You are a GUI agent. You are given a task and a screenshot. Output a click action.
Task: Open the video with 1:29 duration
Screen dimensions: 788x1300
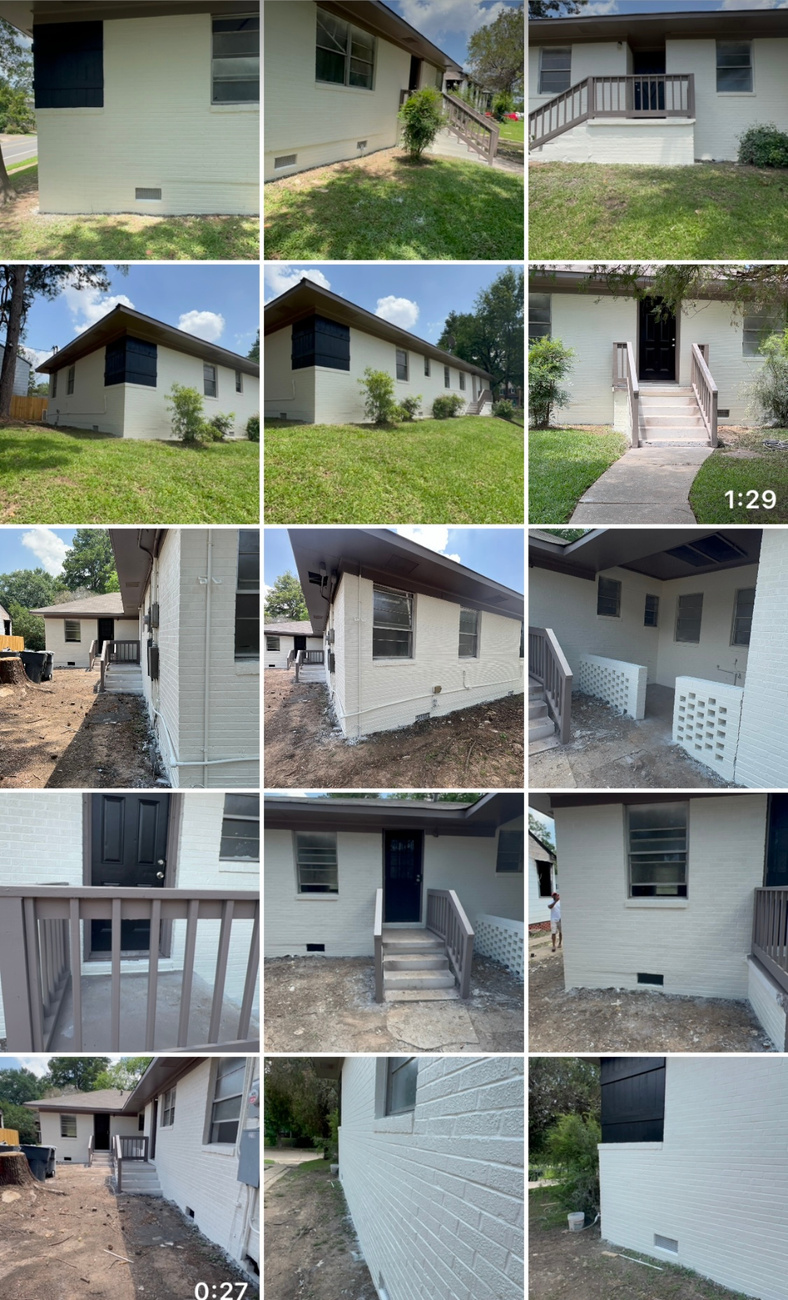[x=658, y=394]
